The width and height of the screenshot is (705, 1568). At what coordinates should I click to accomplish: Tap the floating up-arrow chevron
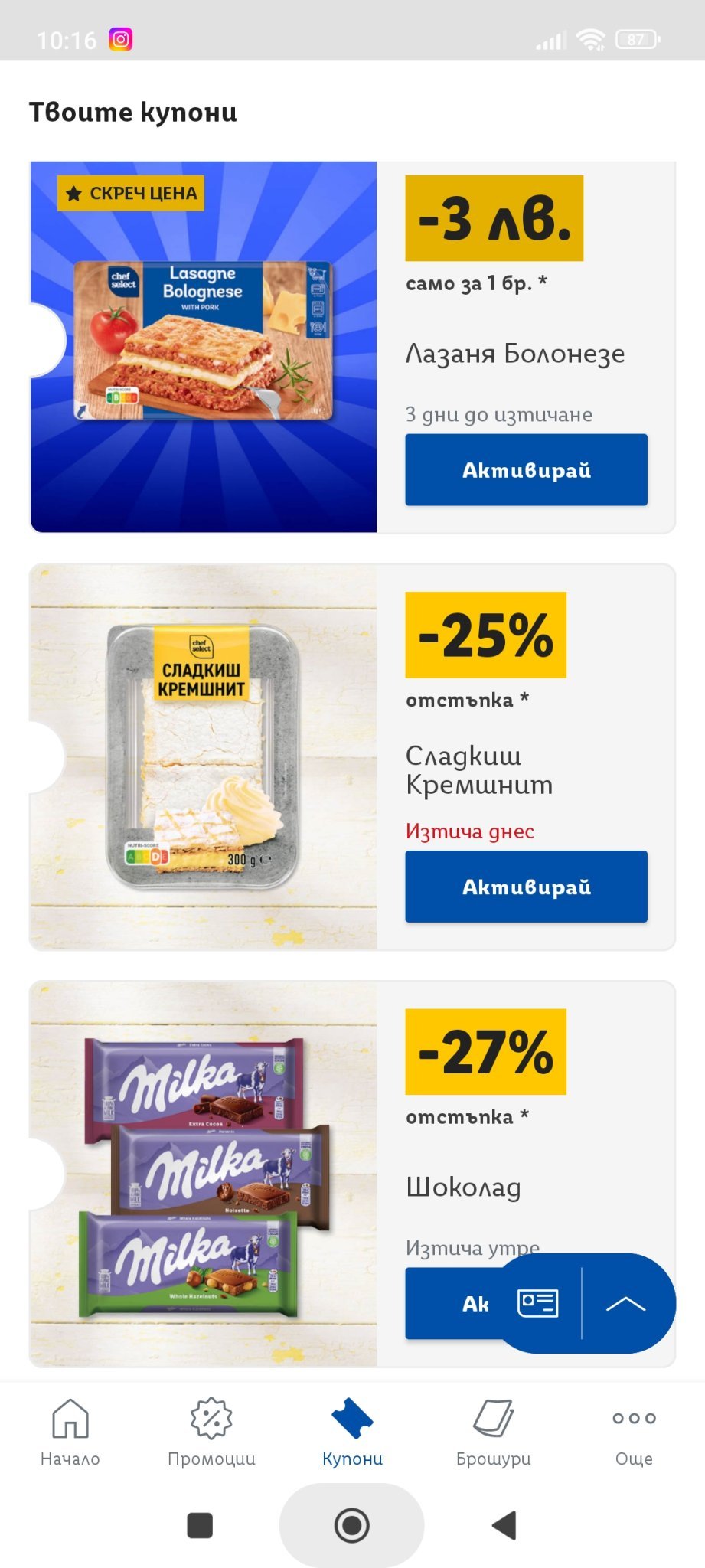(x=625, y=1303)
